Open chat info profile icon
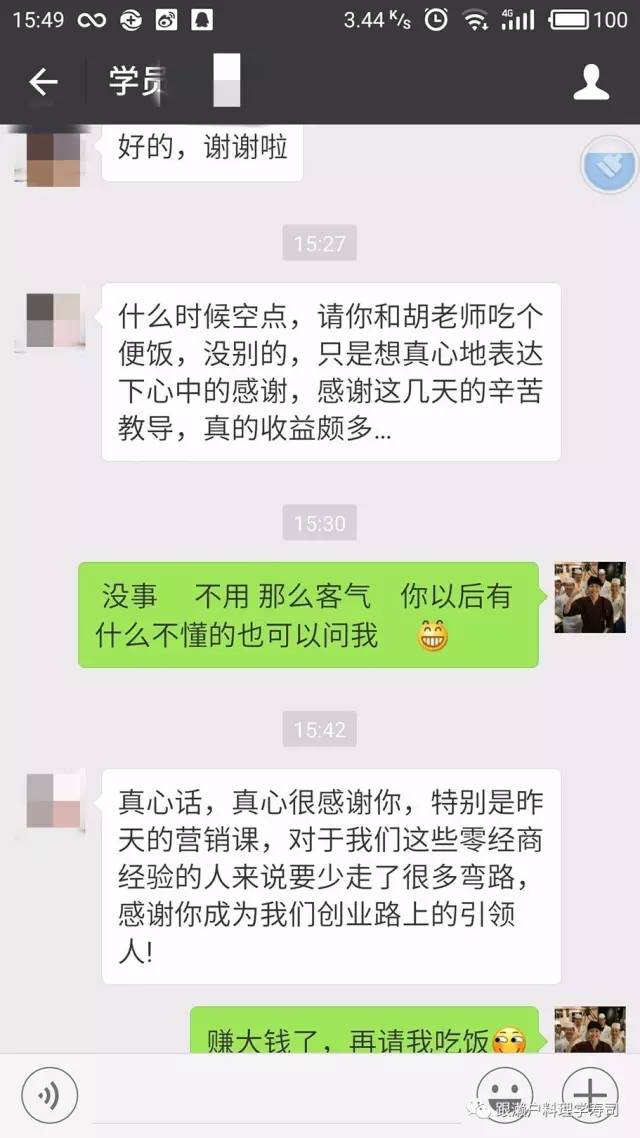The height and width of the screenshot is (1138, 640). (x=591, y=83)
